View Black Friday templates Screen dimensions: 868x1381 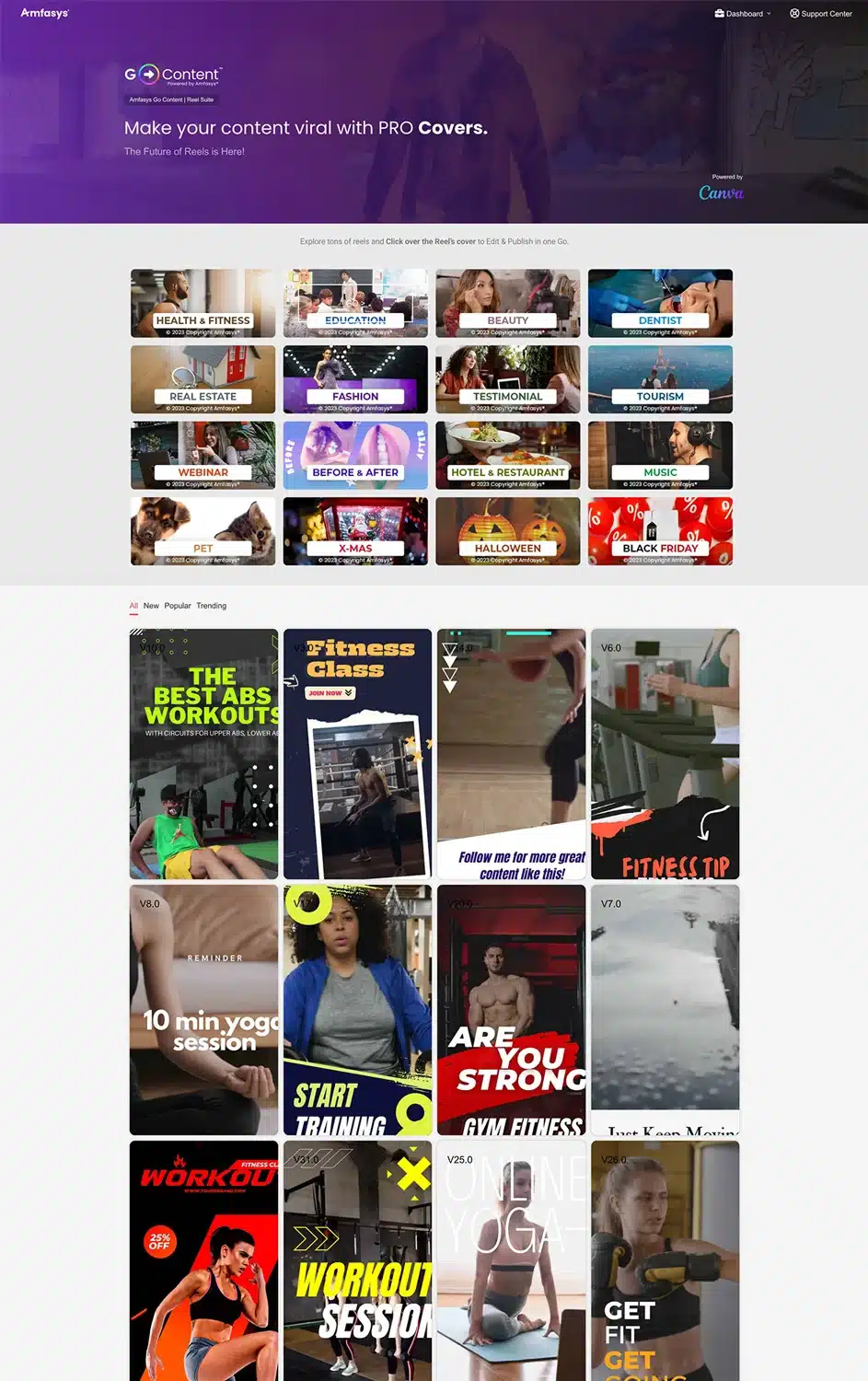point(660,531)
